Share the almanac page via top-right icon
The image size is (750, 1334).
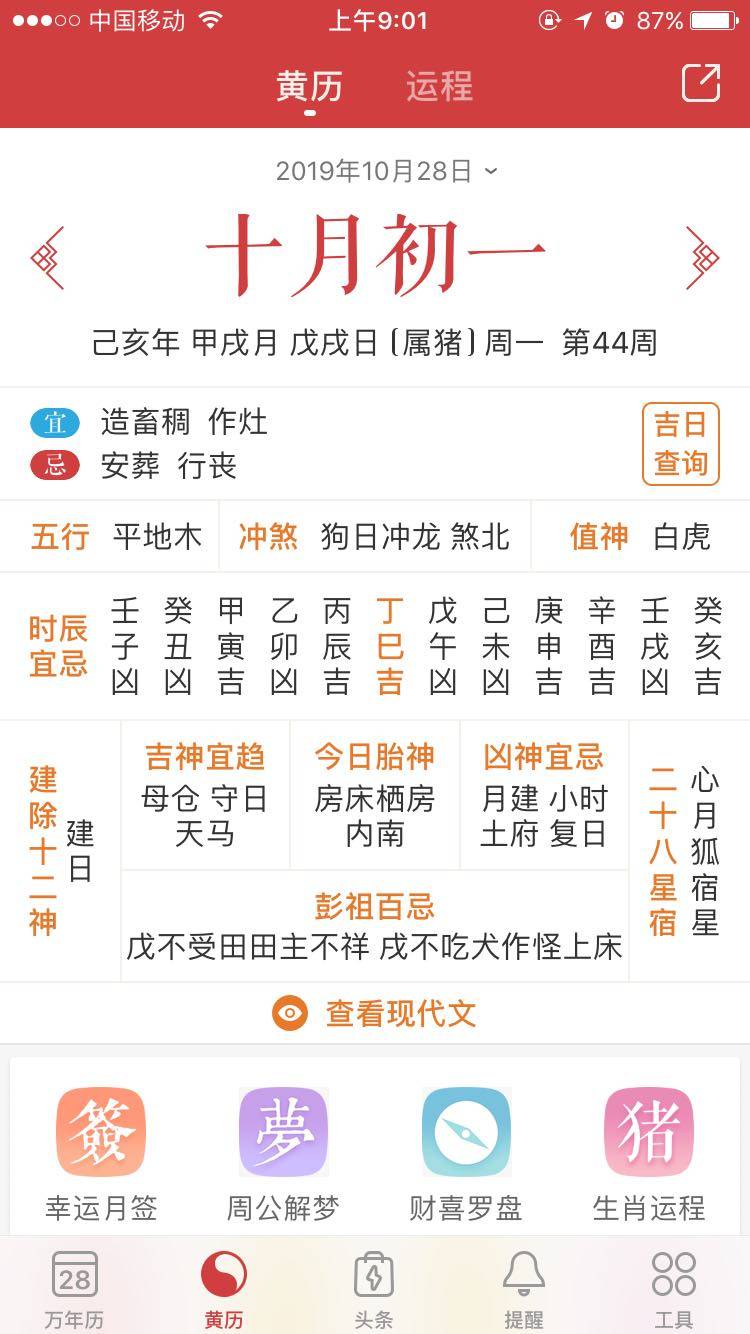701,83
